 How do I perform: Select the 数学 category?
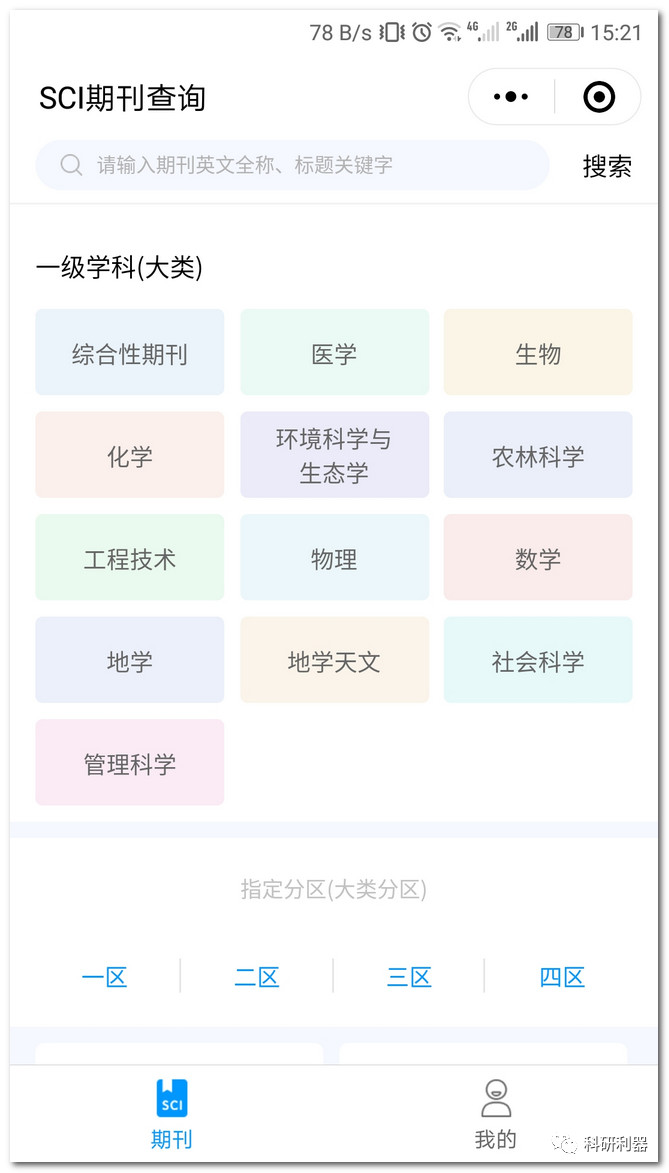[538, 558]
